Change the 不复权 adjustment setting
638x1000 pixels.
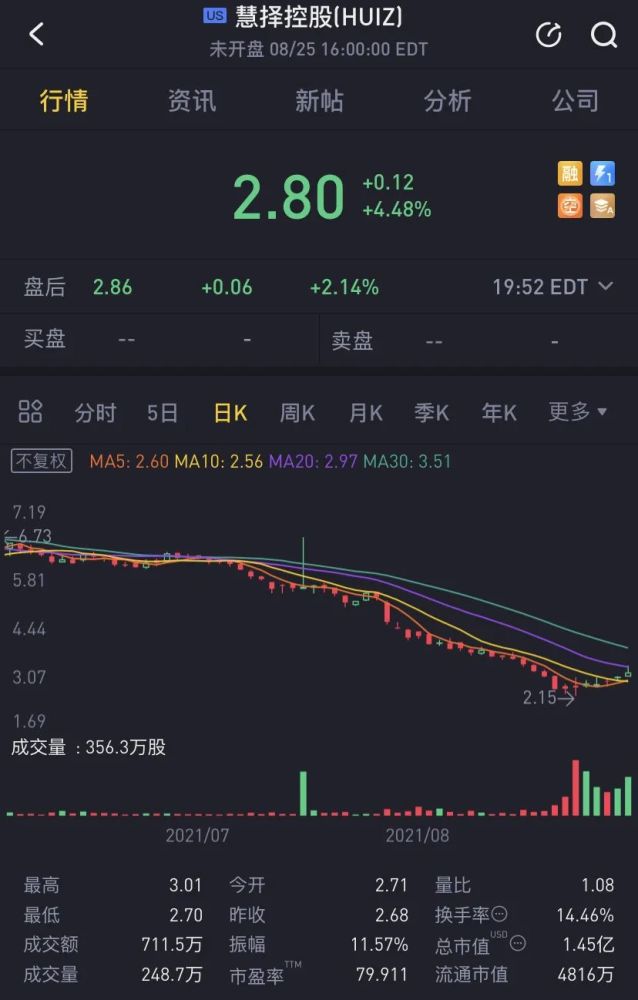coord(42,461)
